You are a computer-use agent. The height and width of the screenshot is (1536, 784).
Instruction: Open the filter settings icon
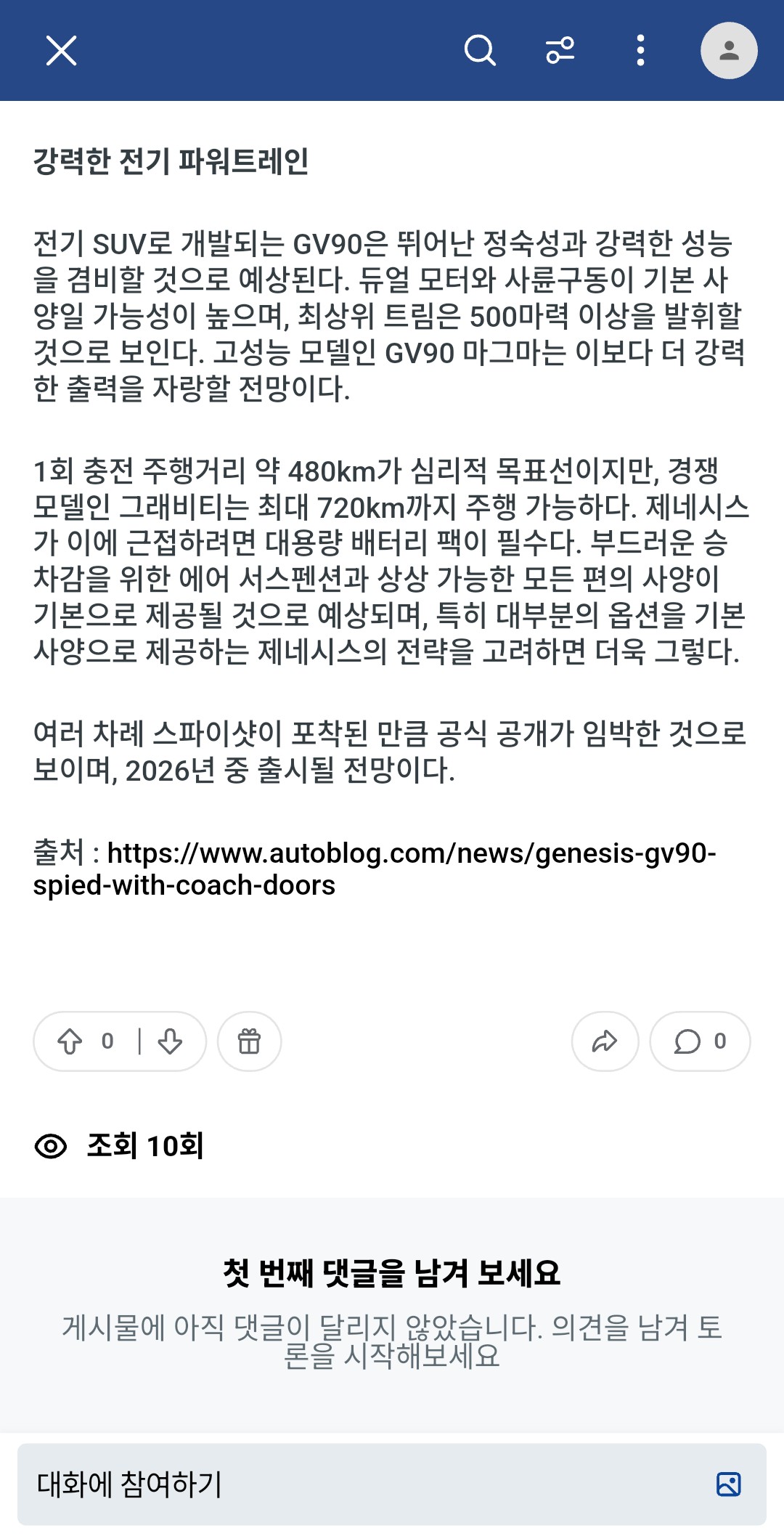pyautogui.click(x=560, y=51)
